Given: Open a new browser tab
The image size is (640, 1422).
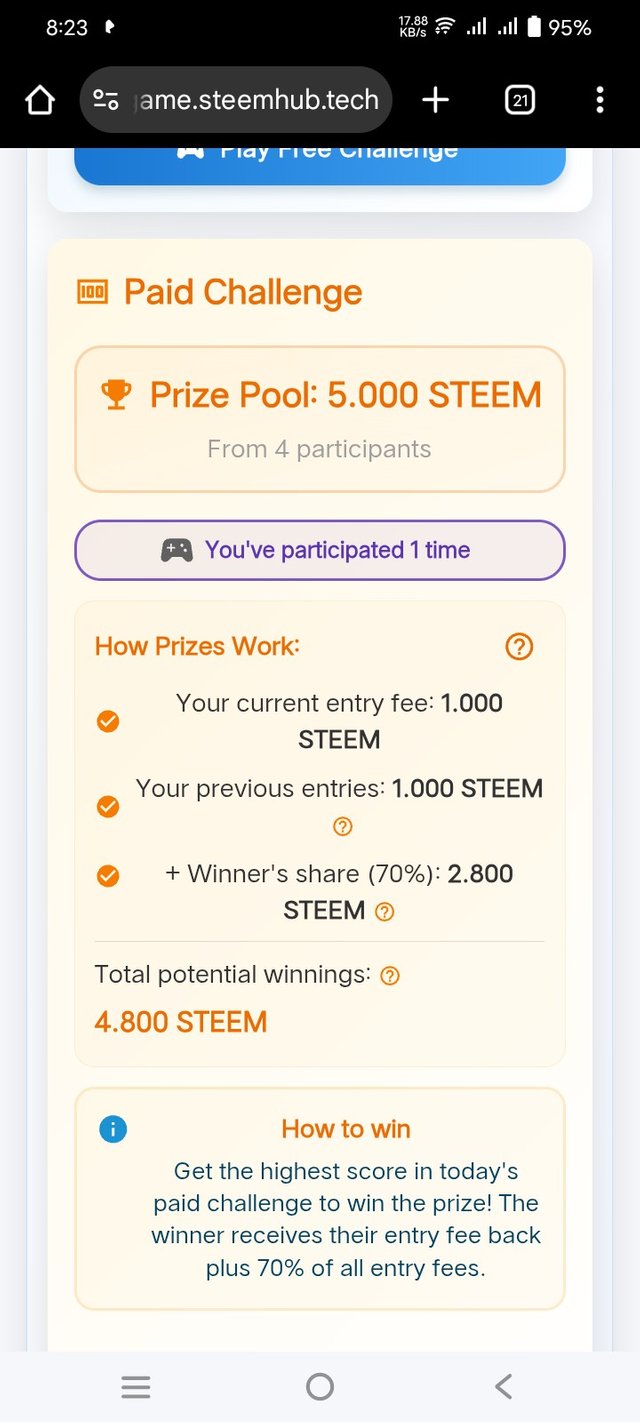Looking at the screenshot, I should point(435,100).
